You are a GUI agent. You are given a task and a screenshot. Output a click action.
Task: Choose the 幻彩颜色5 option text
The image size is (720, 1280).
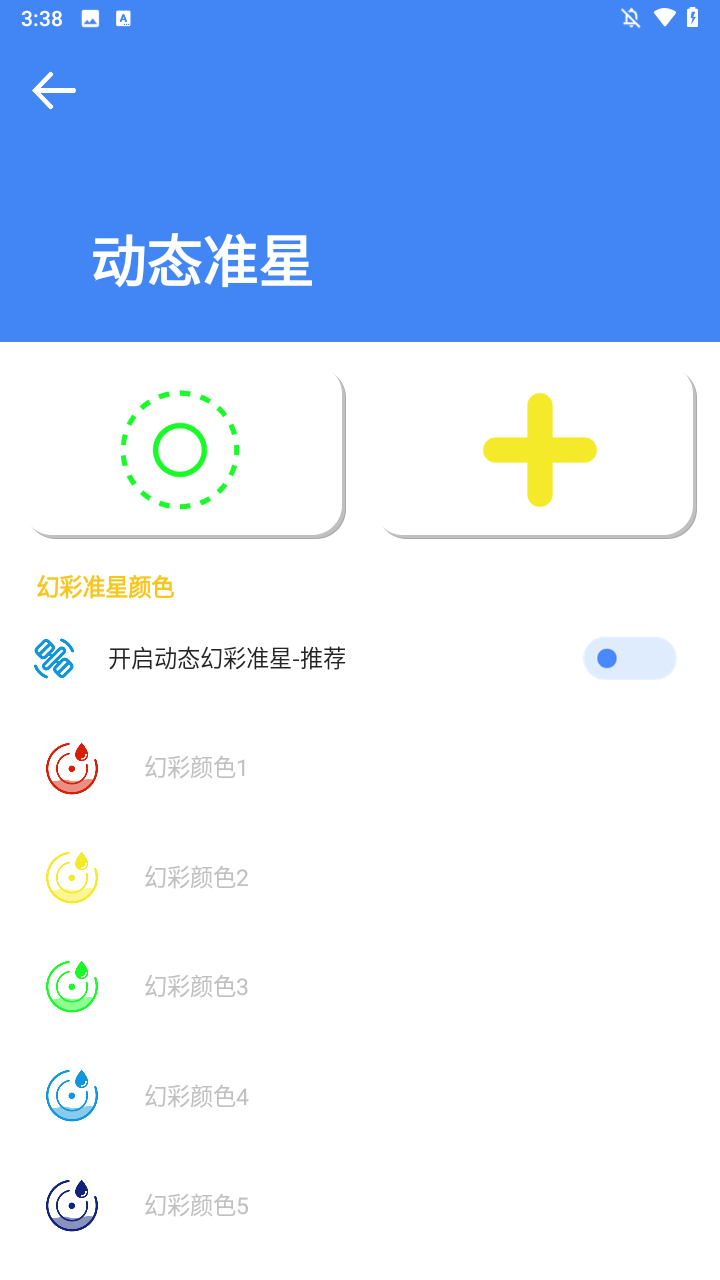[x=195, y=1205]
